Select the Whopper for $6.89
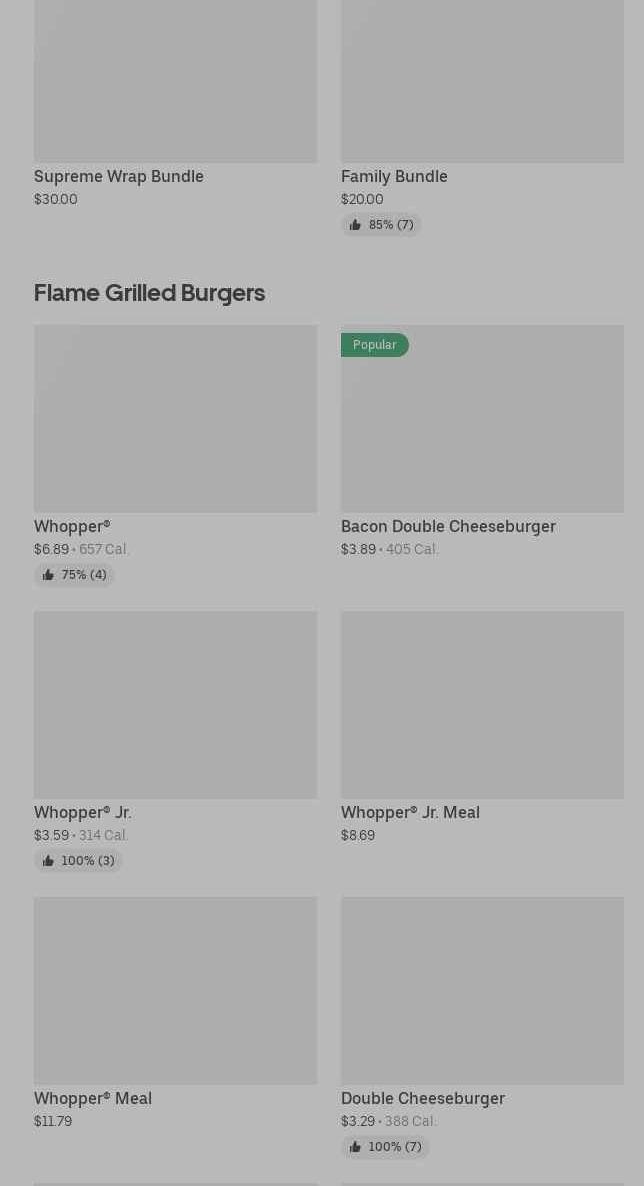Image resolution: width=644 pixels, height=1186 pixels. (175, 456)
